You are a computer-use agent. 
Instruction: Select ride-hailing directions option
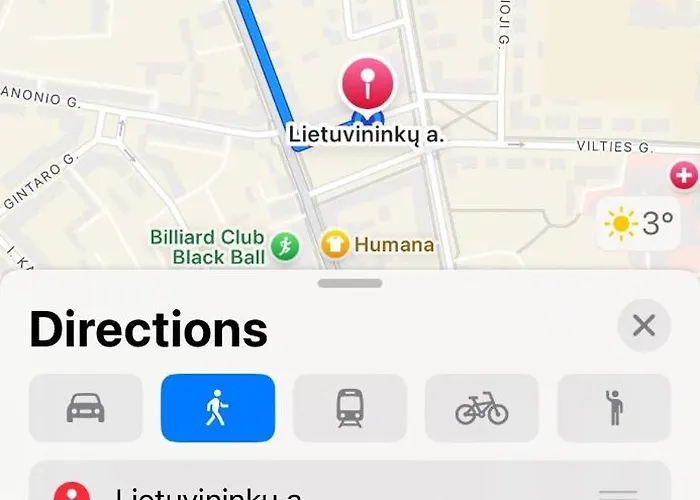click(614, 408)
